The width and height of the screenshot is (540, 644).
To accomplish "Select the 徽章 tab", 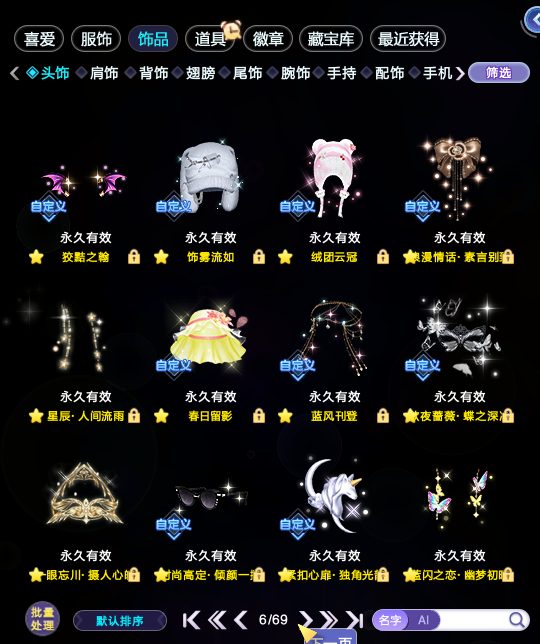I will point(268,39).
